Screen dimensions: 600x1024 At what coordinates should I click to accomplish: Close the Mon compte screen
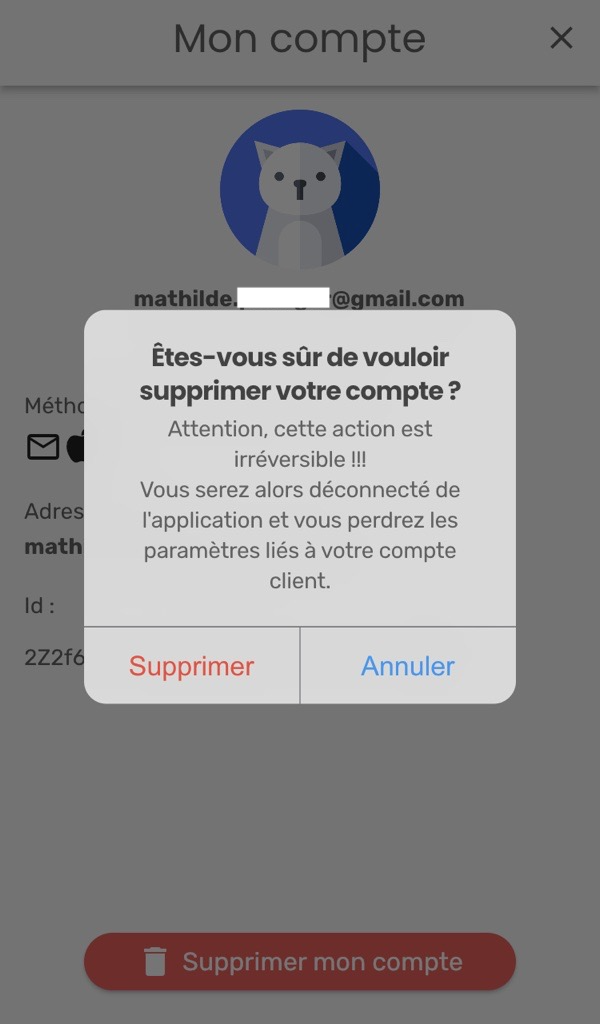(561, 38)
